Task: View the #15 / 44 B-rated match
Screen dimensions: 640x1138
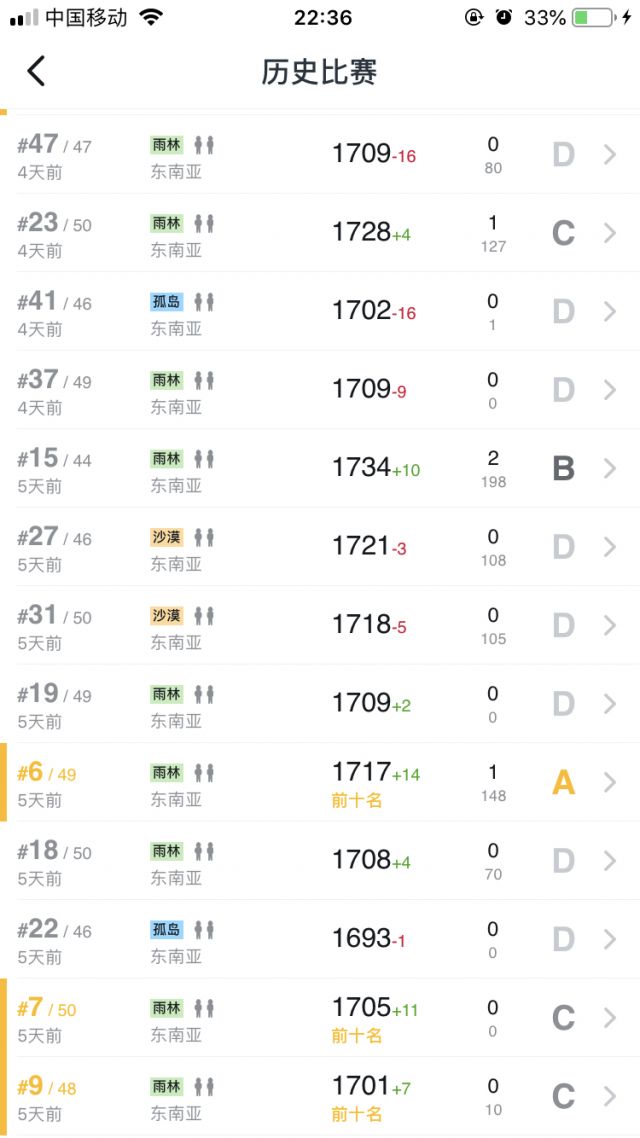Action: coord(320,468)
